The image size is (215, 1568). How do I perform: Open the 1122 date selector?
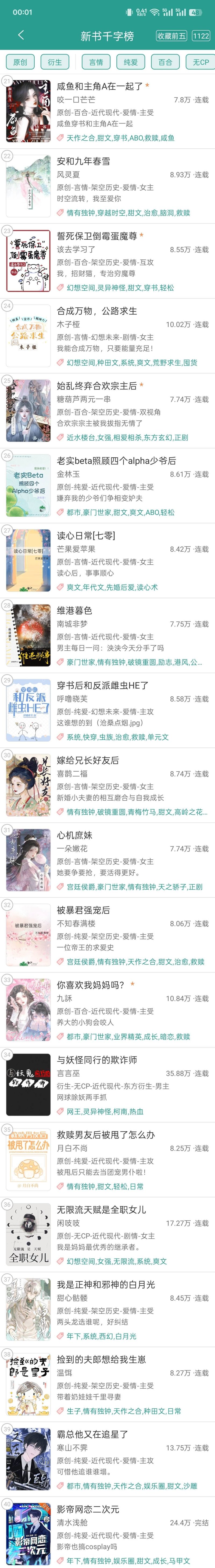click(200, 36)
